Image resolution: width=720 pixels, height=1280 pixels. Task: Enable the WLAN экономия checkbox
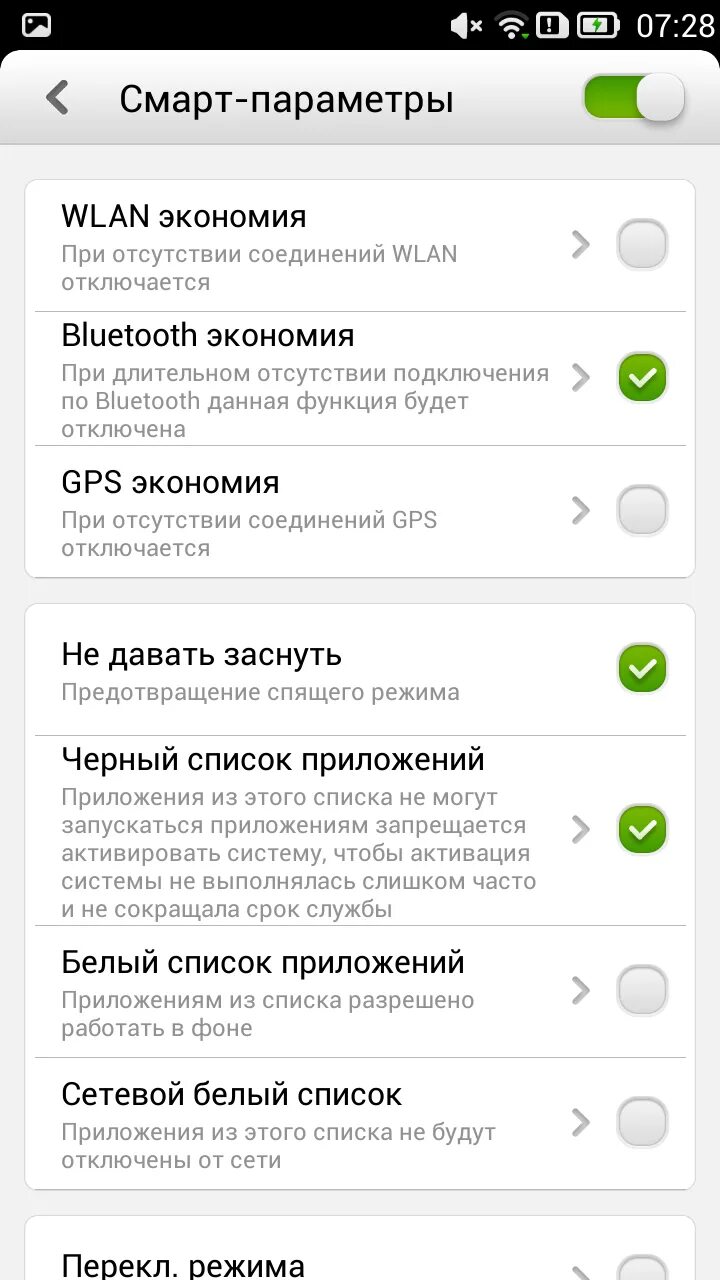pos(642,245)
